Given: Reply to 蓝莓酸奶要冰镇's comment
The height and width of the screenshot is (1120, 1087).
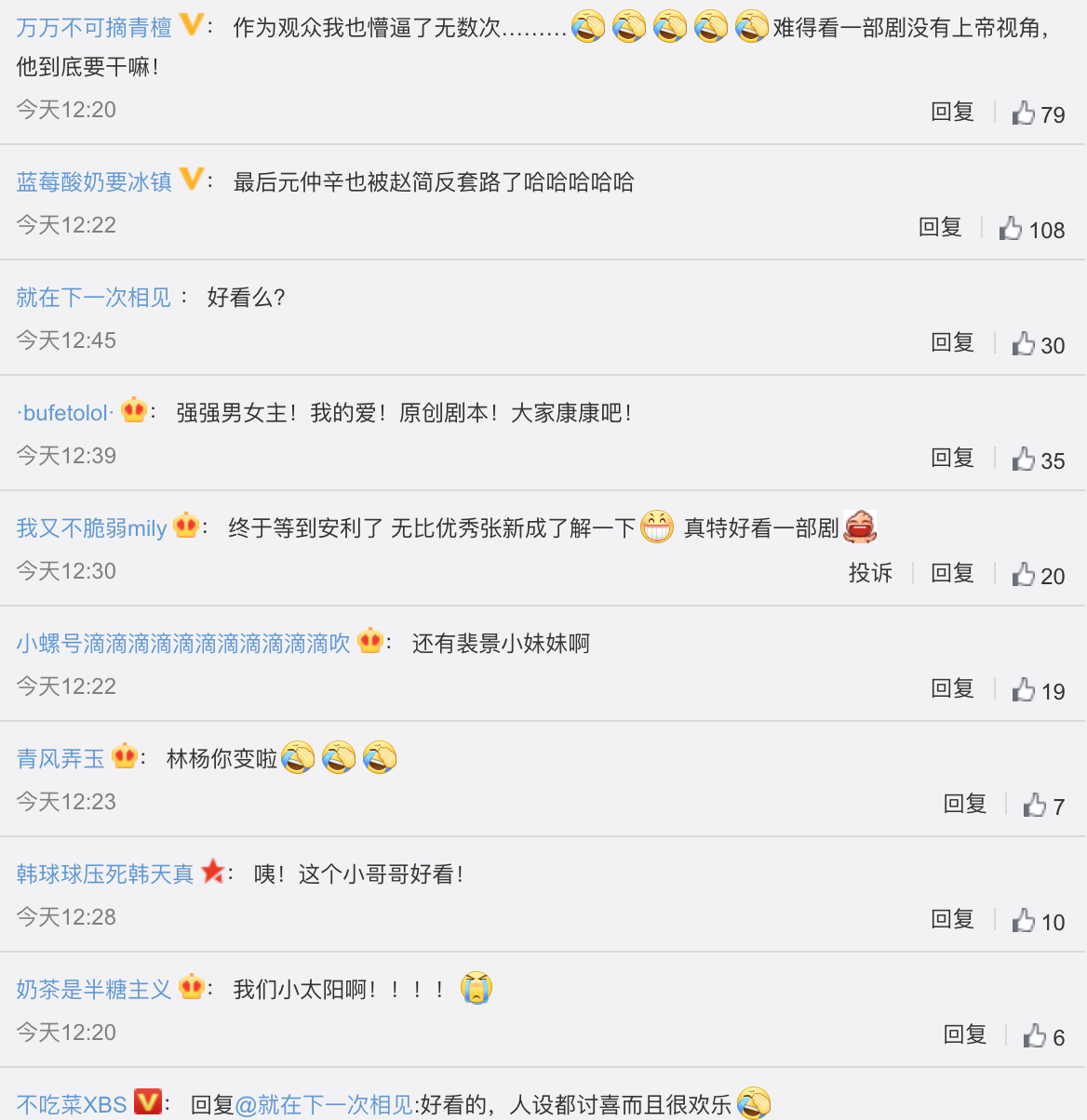Looking at the screenshot, I should point(939,228).
